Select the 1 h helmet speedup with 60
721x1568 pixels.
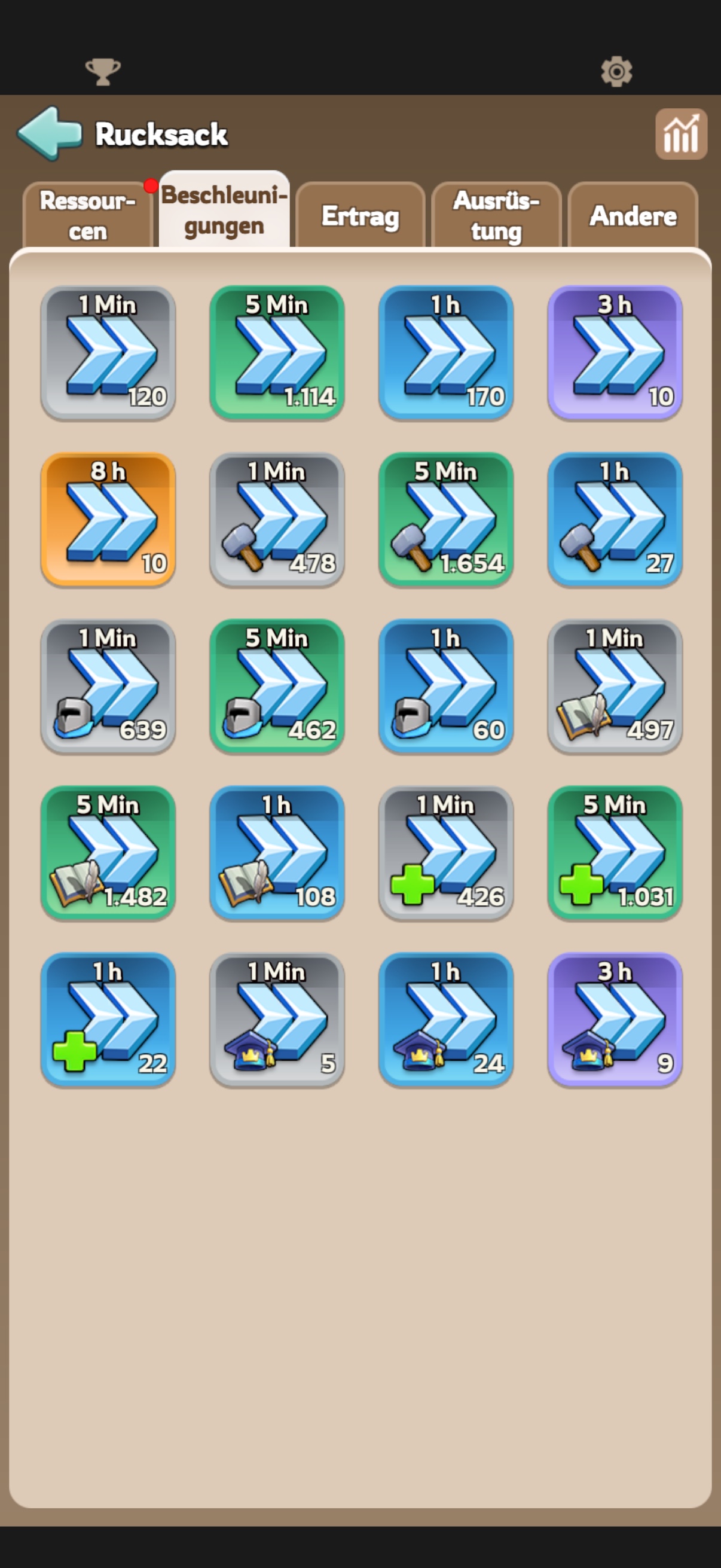[x=446, y=687]
